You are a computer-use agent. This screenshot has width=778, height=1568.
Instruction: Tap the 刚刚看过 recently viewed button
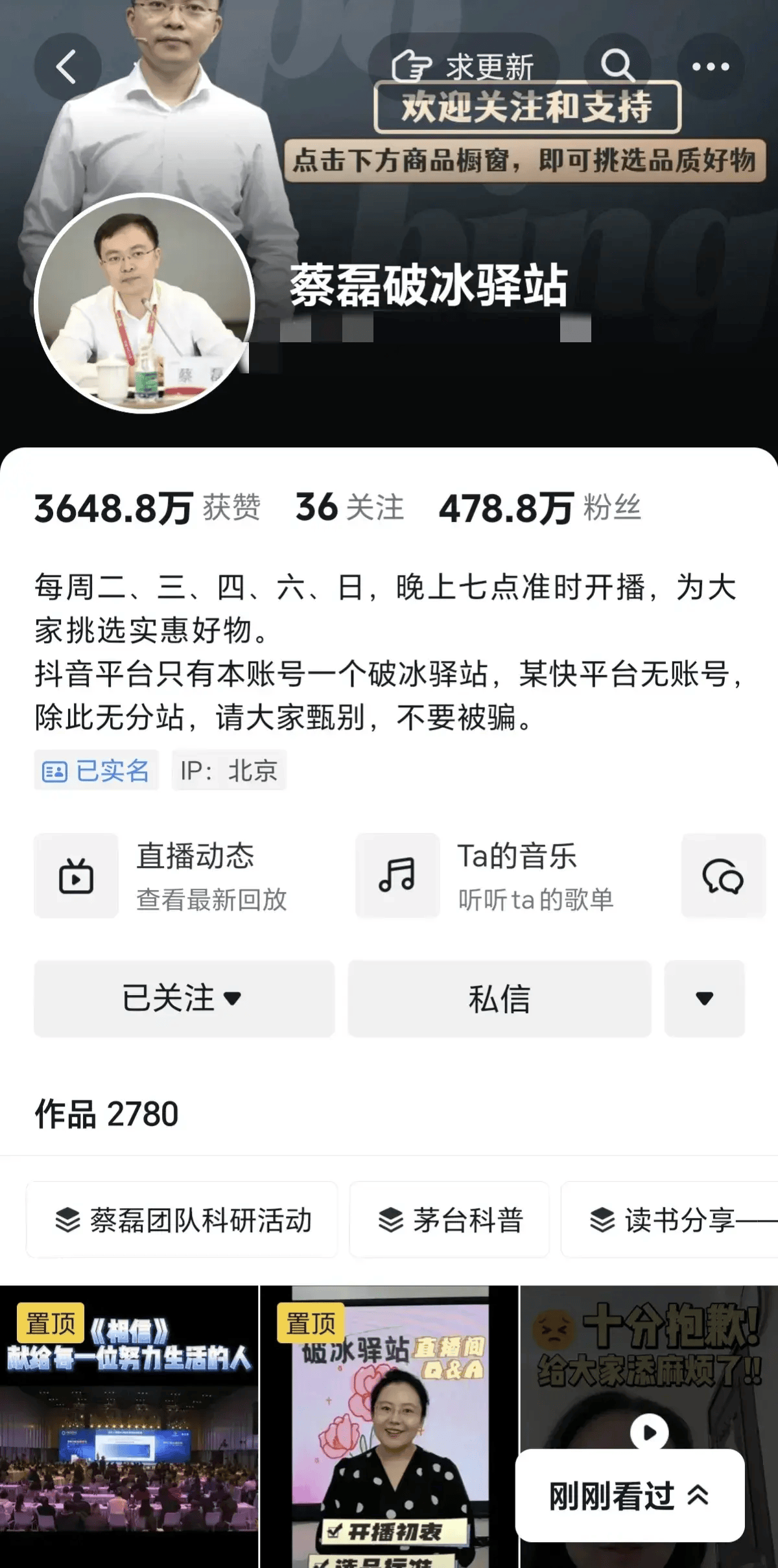pos(630,1496)
